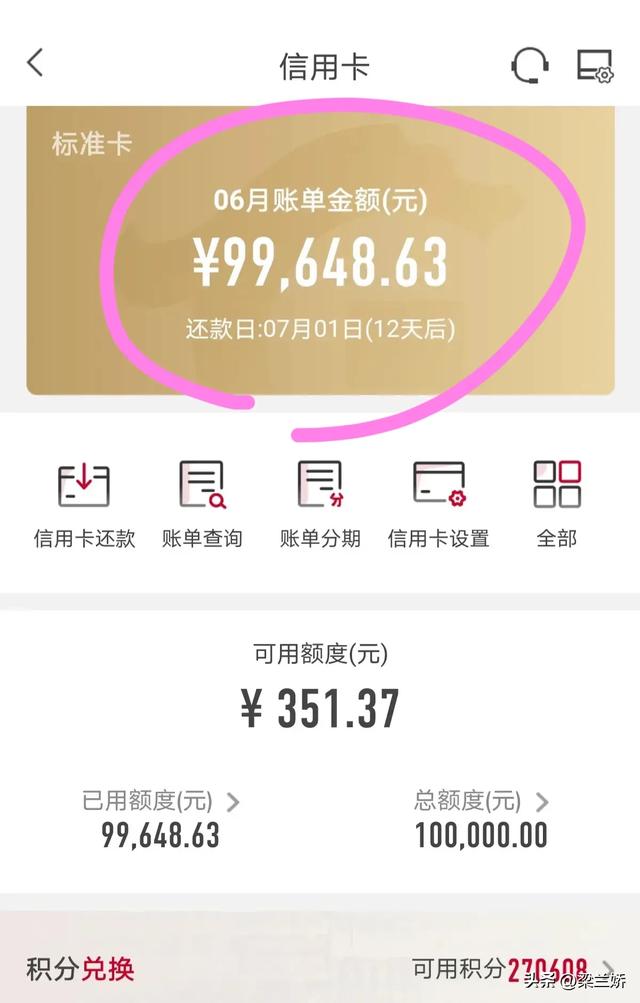Open 账单分期 bill installment

point(320,505)
